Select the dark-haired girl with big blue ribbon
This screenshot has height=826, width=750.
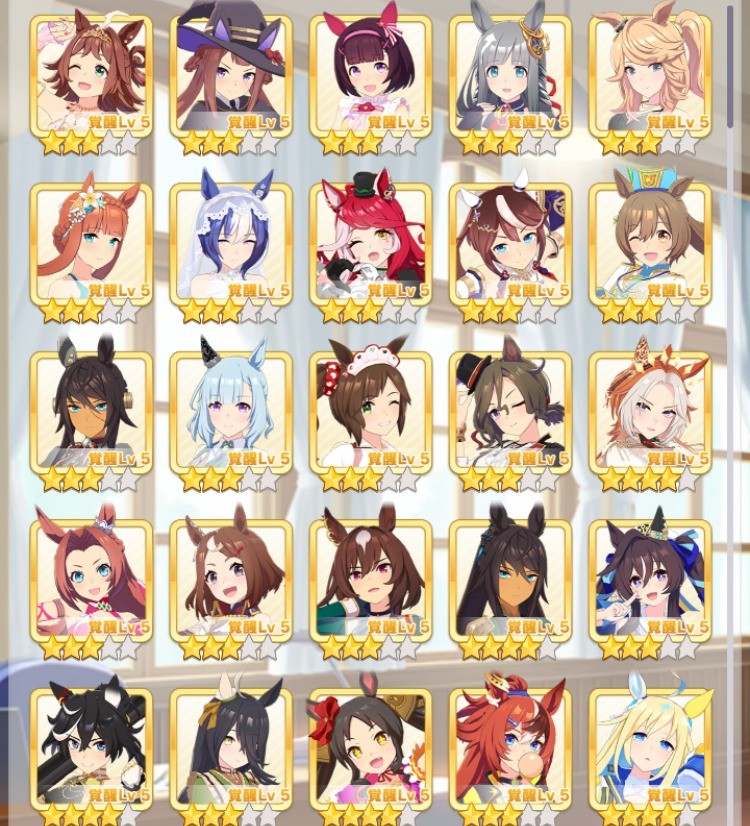click(651, 579)
